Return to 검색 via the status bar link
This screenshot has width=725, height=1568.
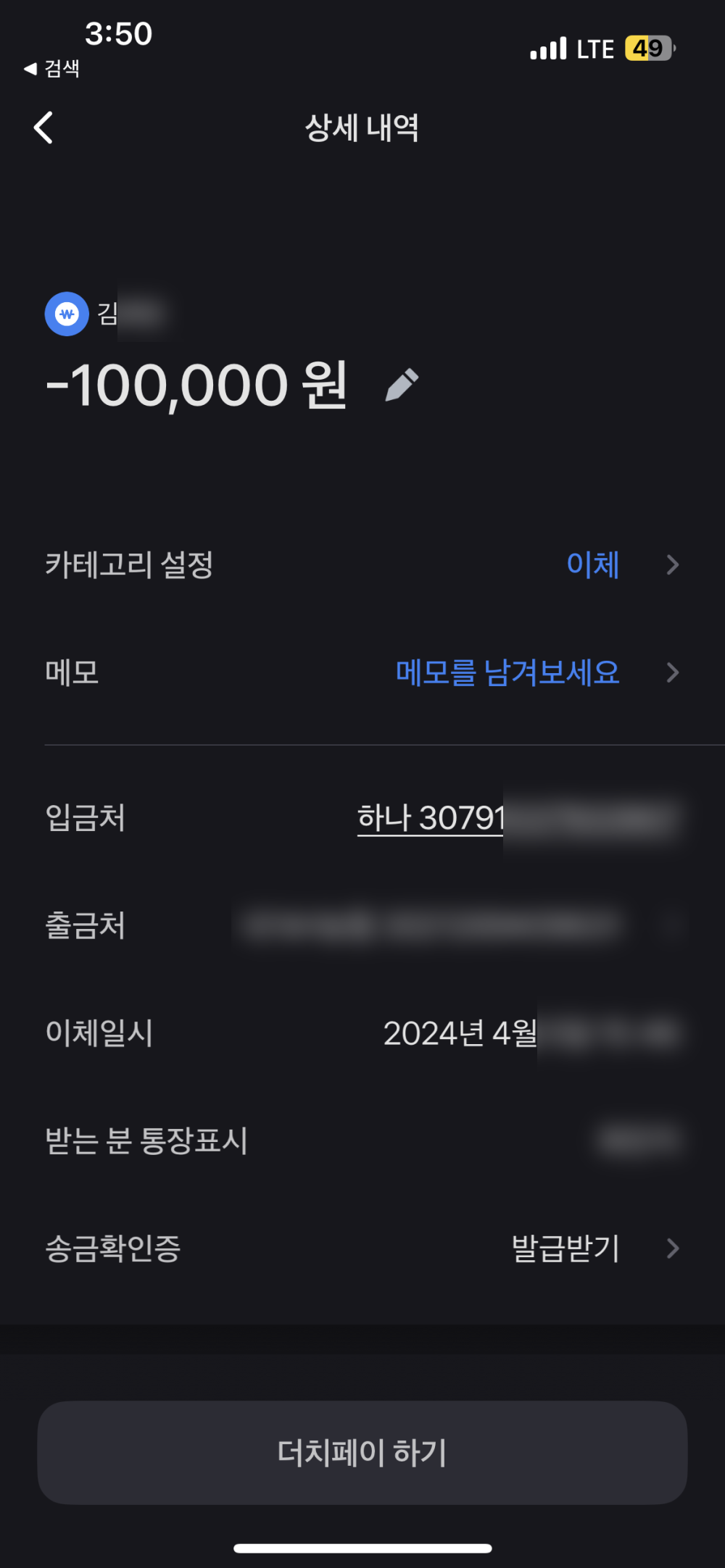pos(52,69)
